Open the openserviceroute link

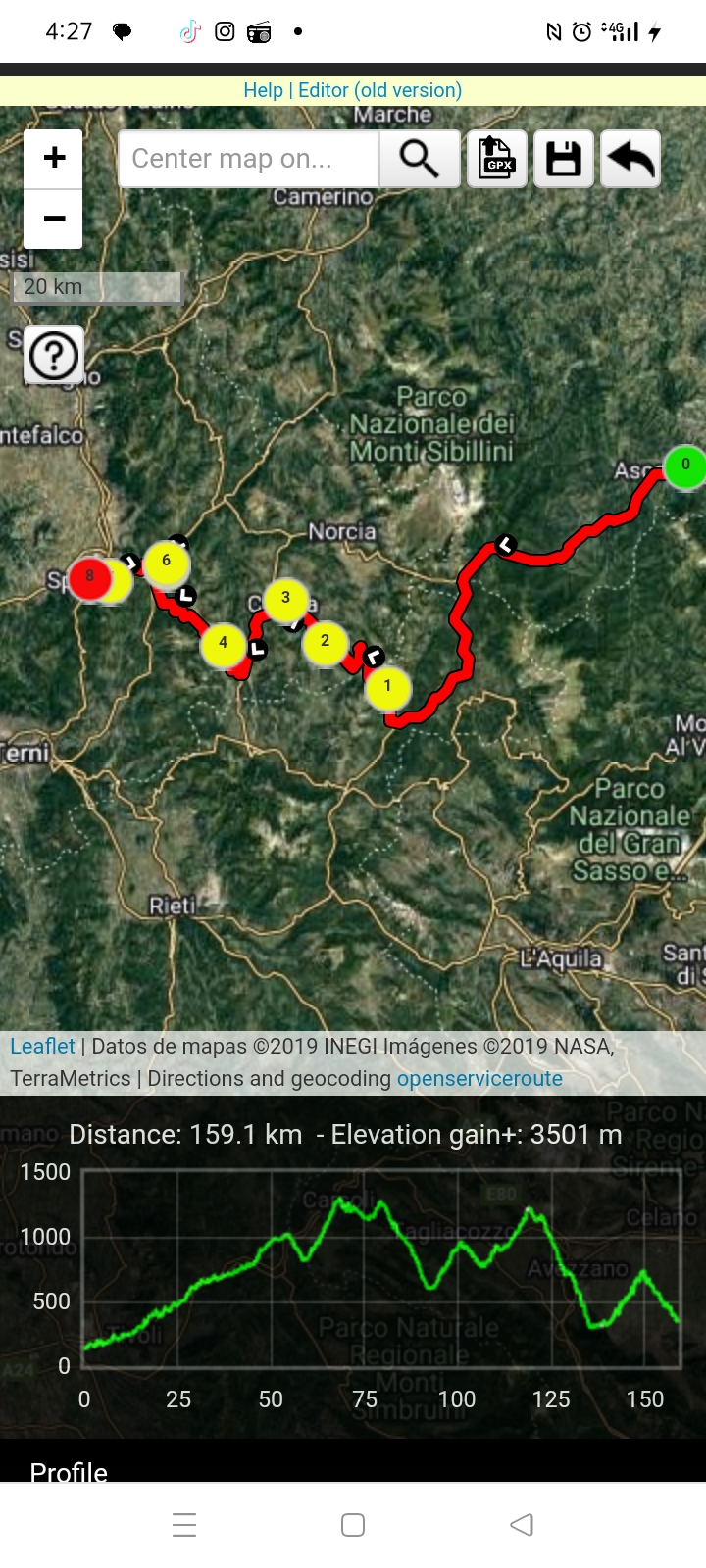pyautogui.click(x=479, y=1079)
